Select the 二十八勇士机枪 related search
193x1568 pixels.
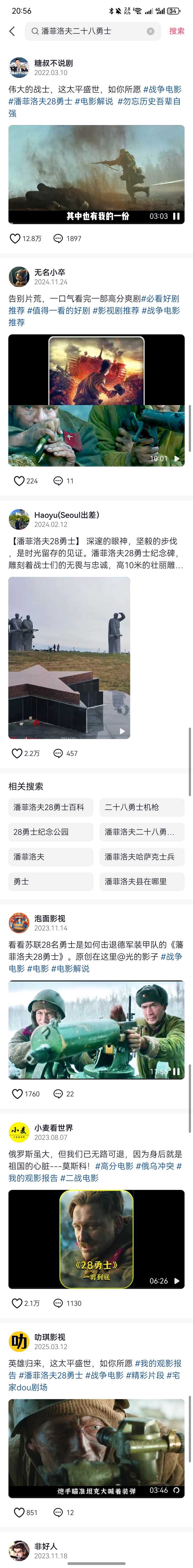click(x=142, y=807)
